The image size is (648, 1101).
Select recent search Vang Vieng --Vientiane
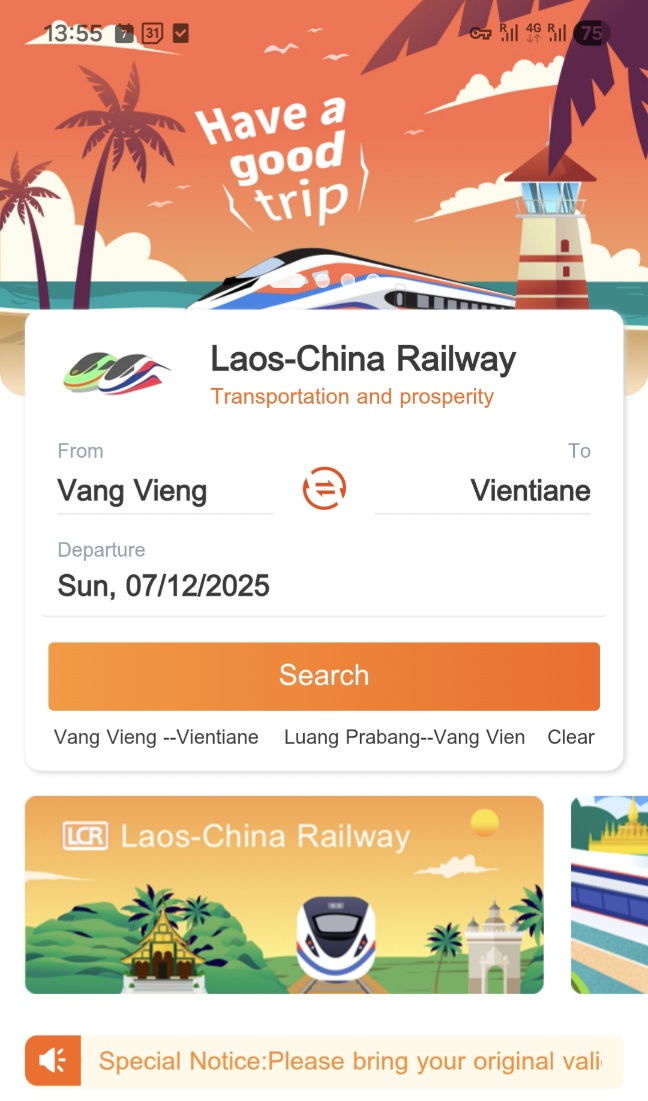(x=156, y=737)
